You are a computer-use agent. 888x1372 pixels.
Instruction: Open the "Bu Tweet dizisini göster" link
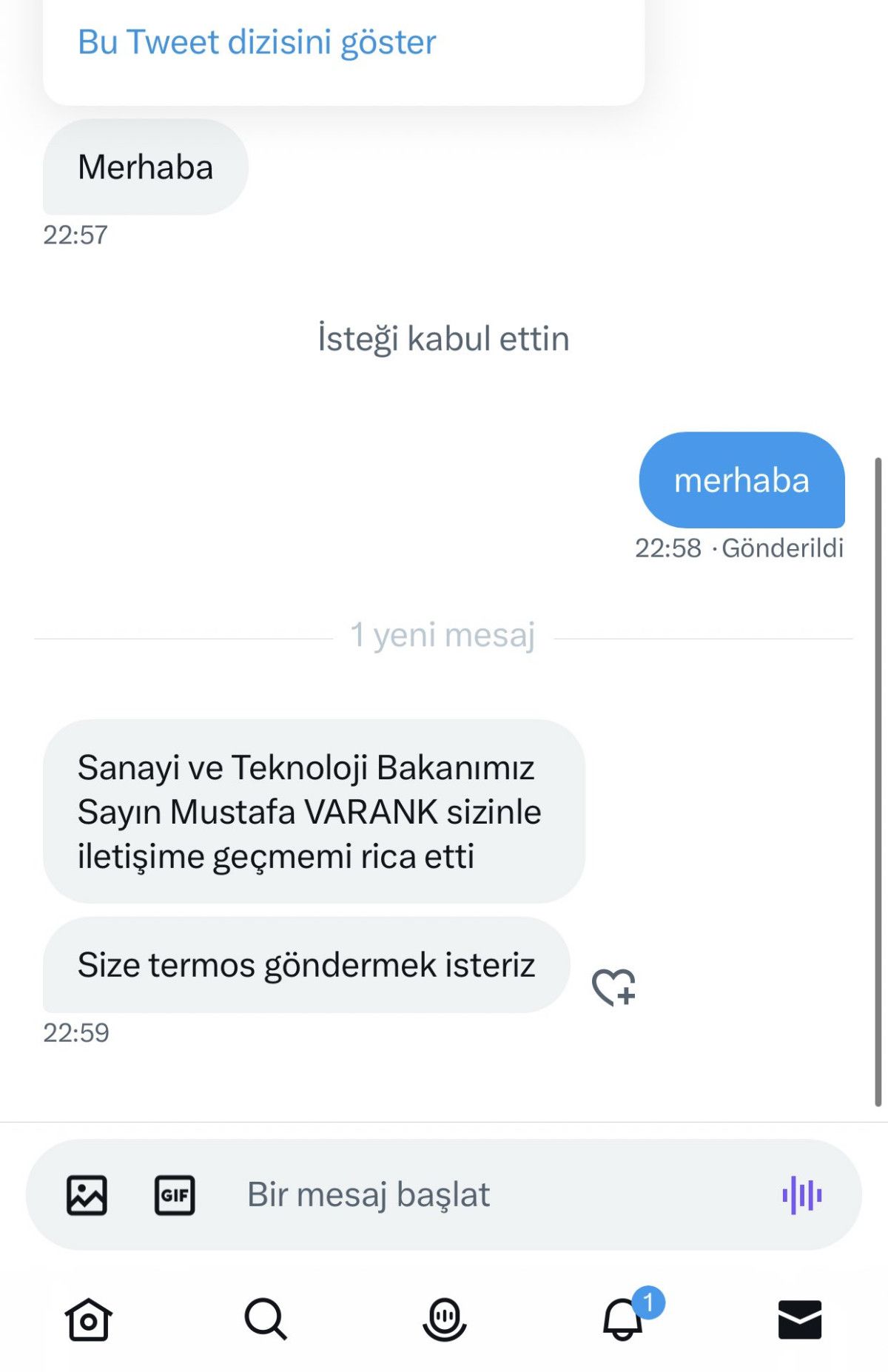(x=258, y=42)
